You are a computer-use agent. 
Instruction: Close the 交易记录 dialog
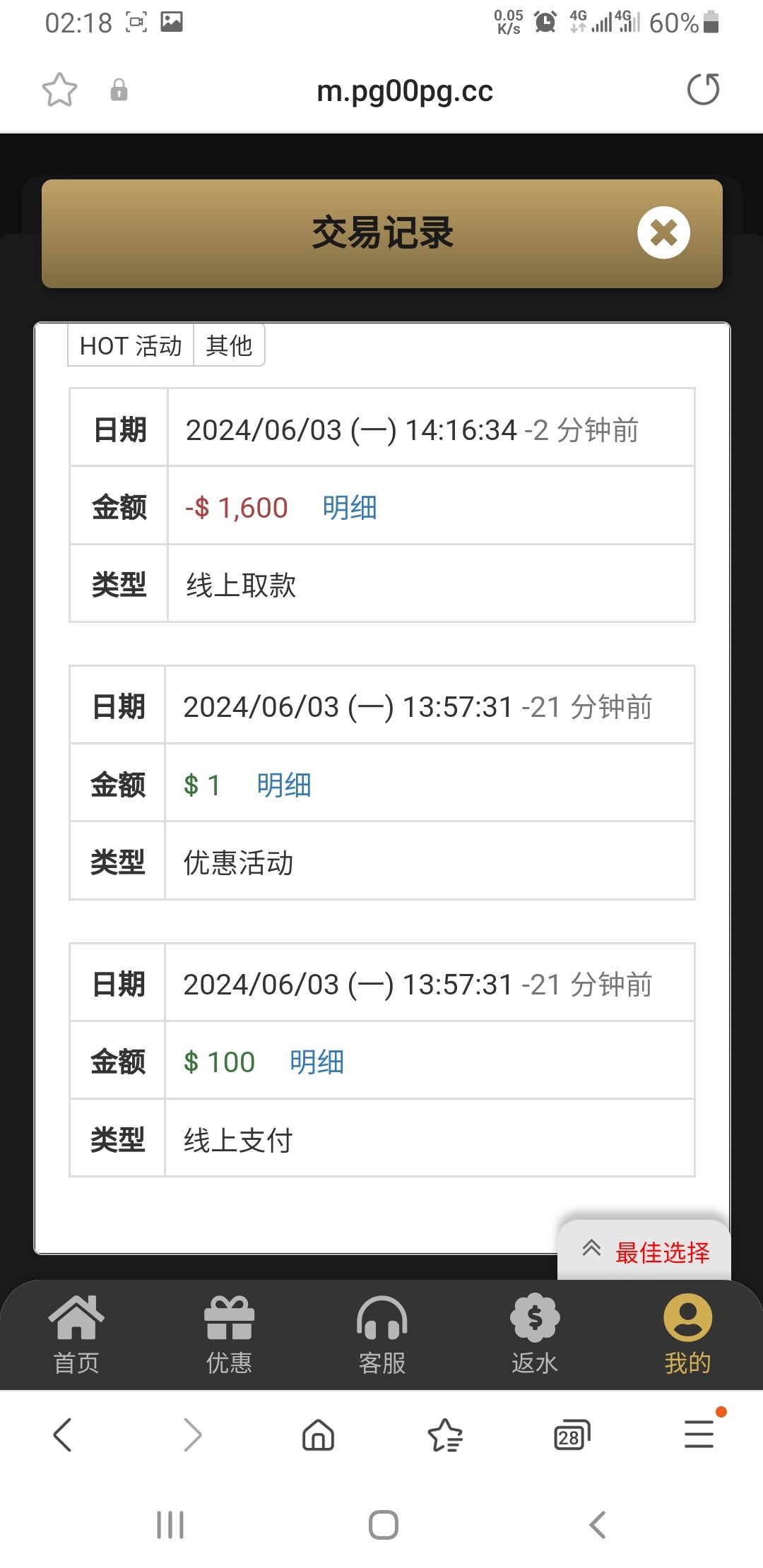662,233
